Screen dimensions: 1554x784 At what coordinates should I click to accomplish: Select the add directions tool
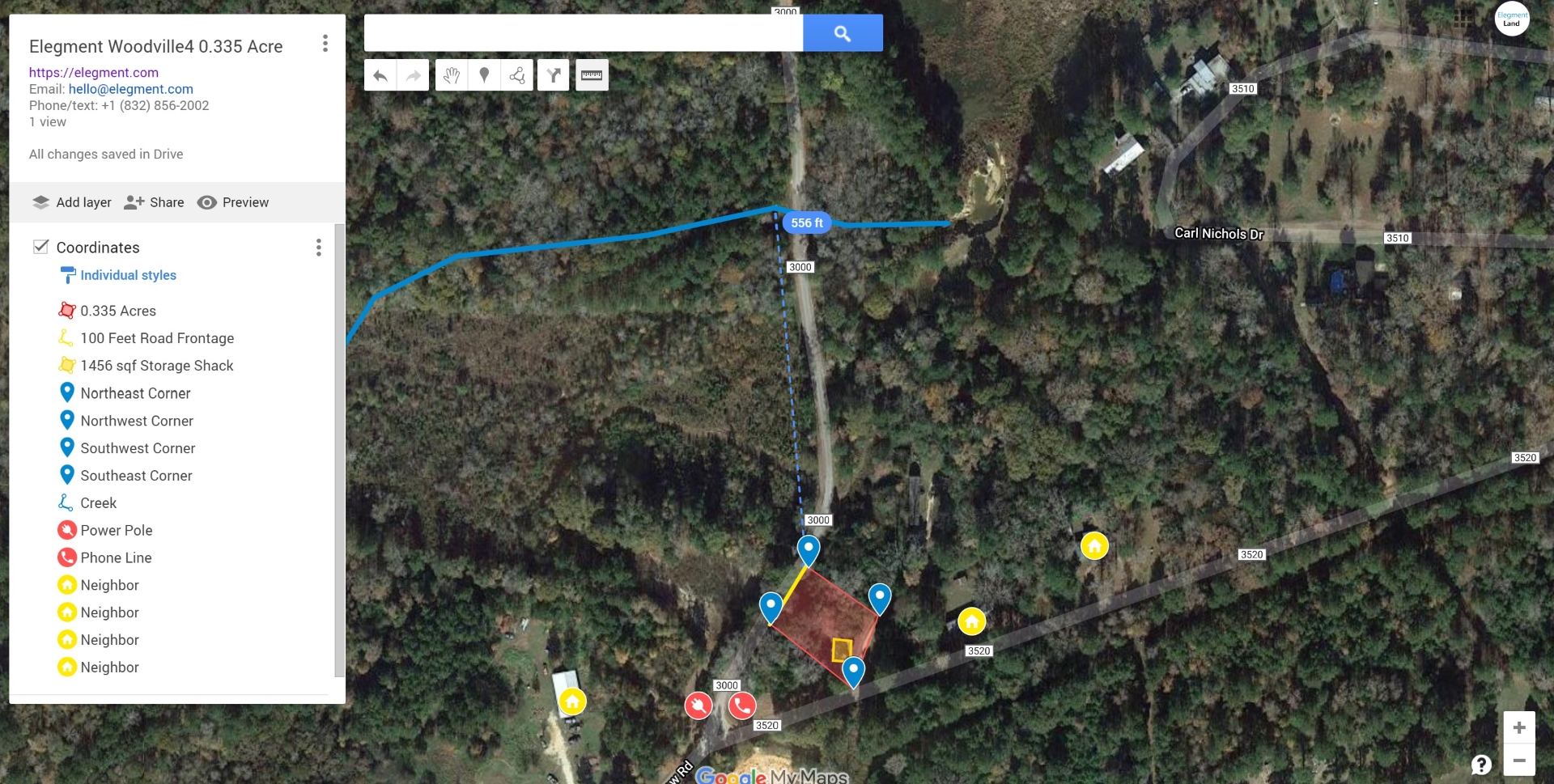(x=554, y=75)
